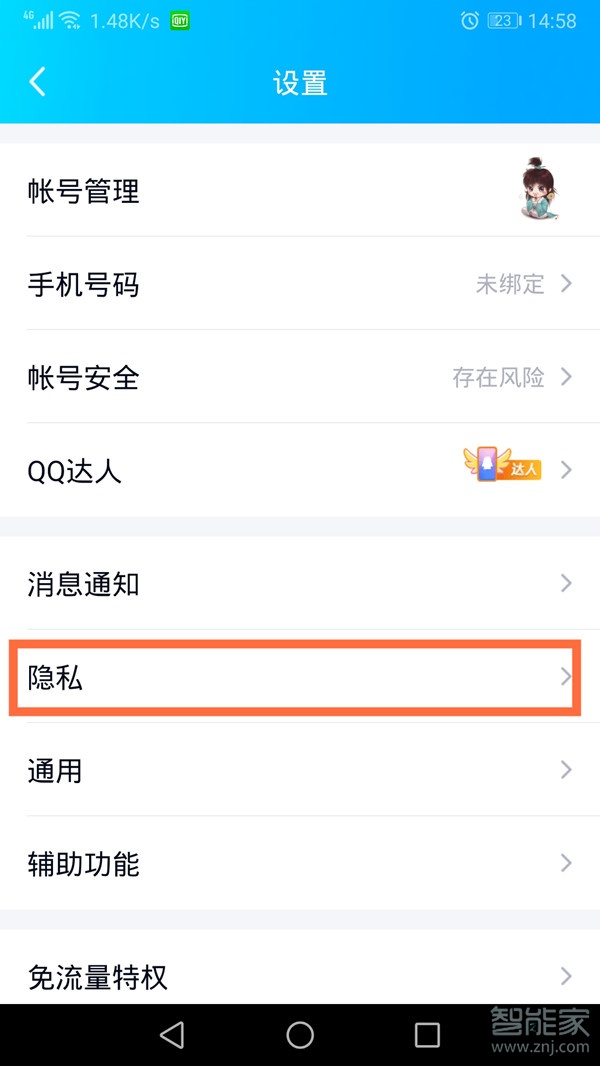Screen dimensions: 600x1066
Task: Open 帐号管理 account management
Action: 300,191
